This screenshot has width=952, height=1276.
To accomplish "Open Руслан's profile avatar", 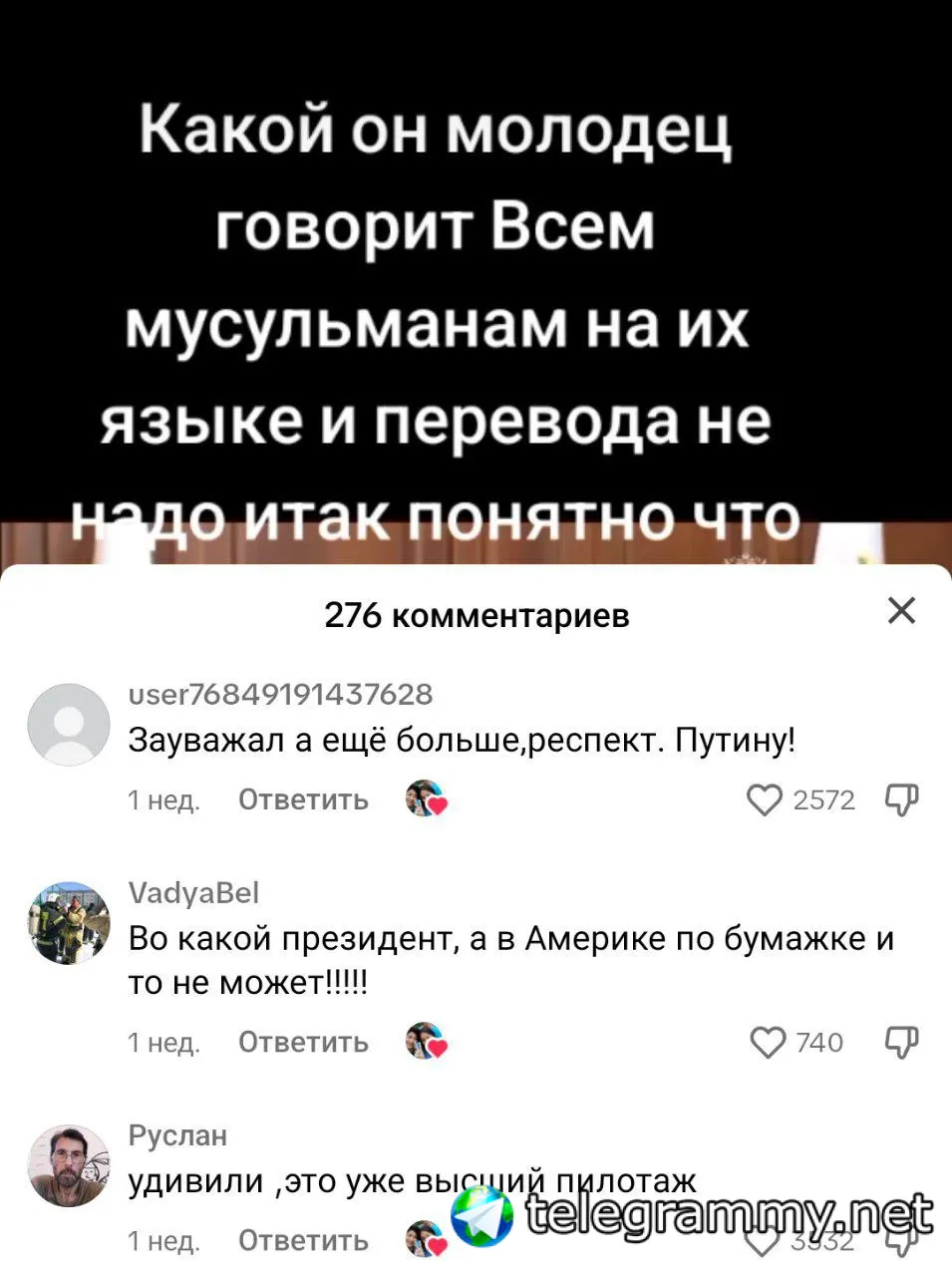I will (x=69, y=1166).
